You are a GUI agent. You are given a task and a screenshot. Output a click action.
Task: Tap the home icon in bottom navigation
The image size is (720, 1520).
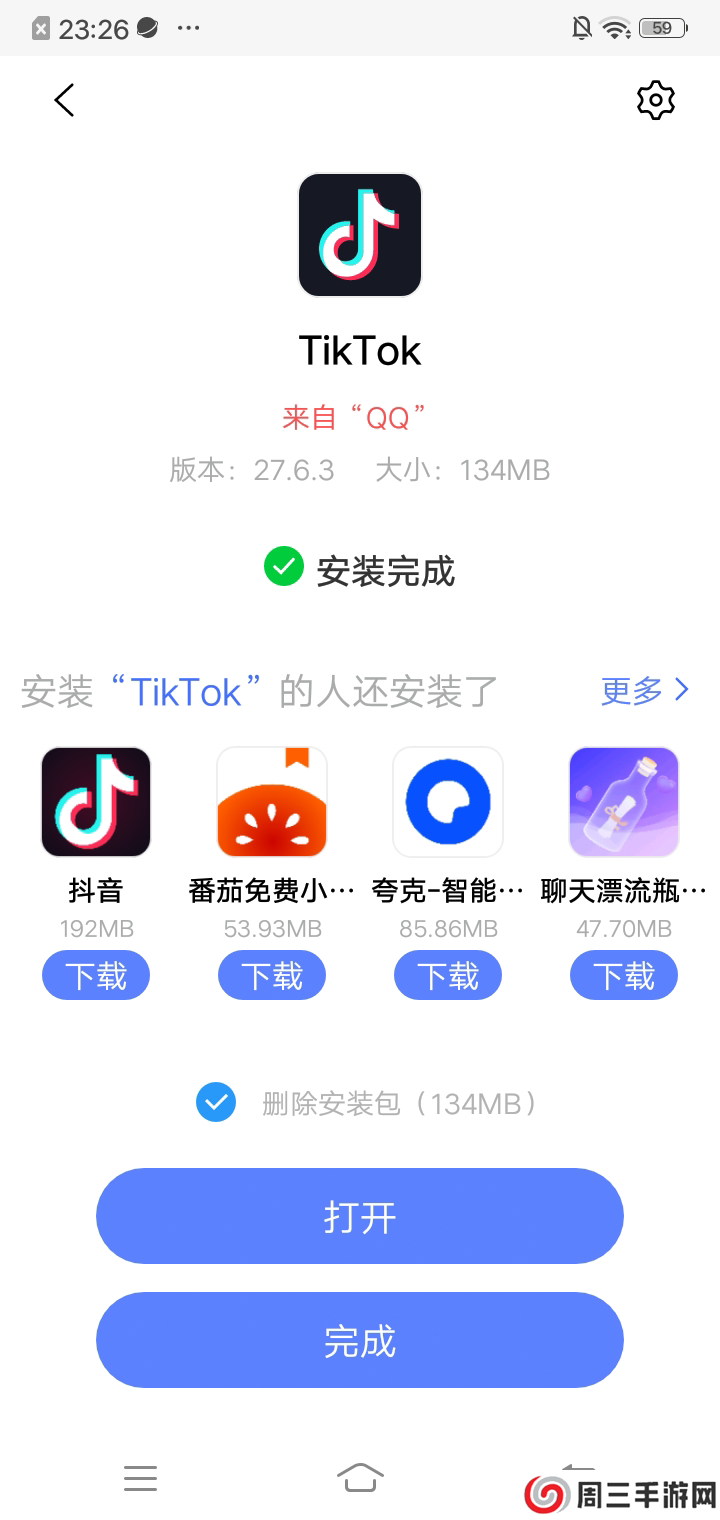(x=362, y=1475)
